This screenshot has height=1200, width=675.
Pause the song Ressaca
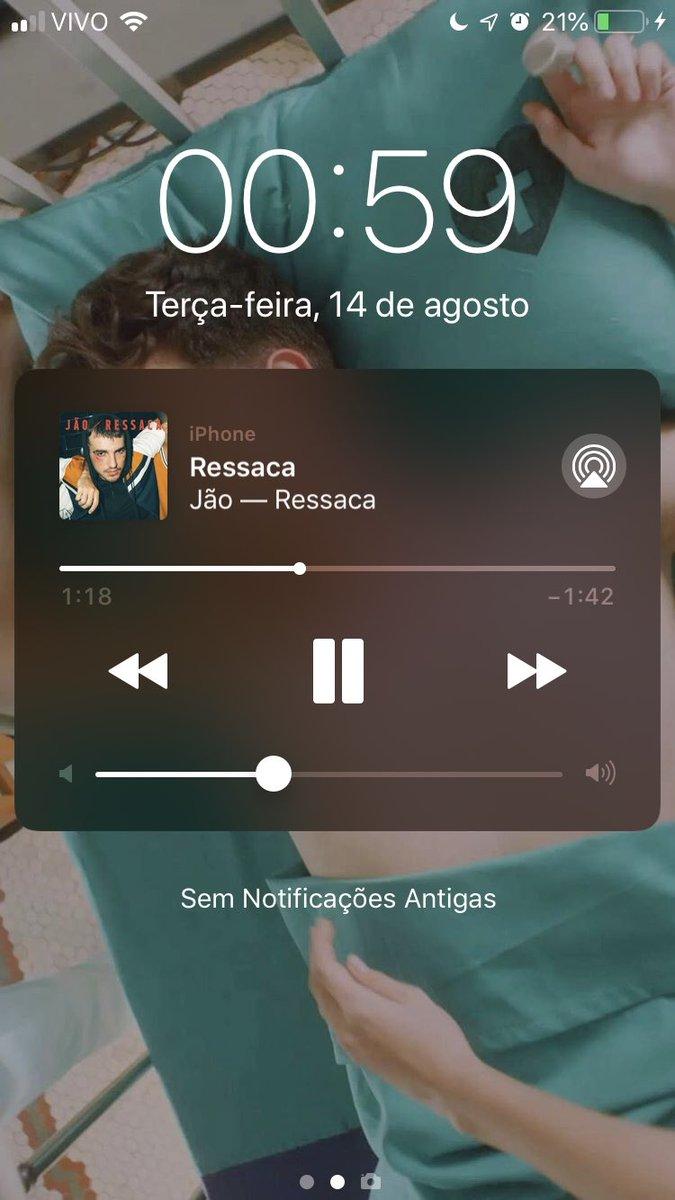[x=338, y=671]
